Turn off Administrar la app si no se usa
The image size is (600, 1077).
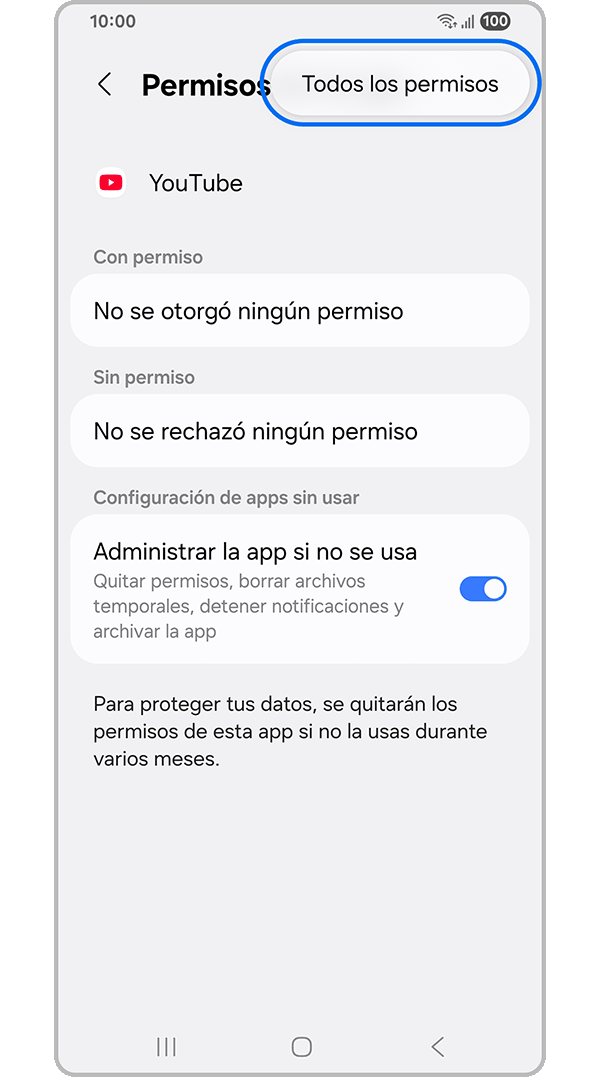(x=482, y=589)
